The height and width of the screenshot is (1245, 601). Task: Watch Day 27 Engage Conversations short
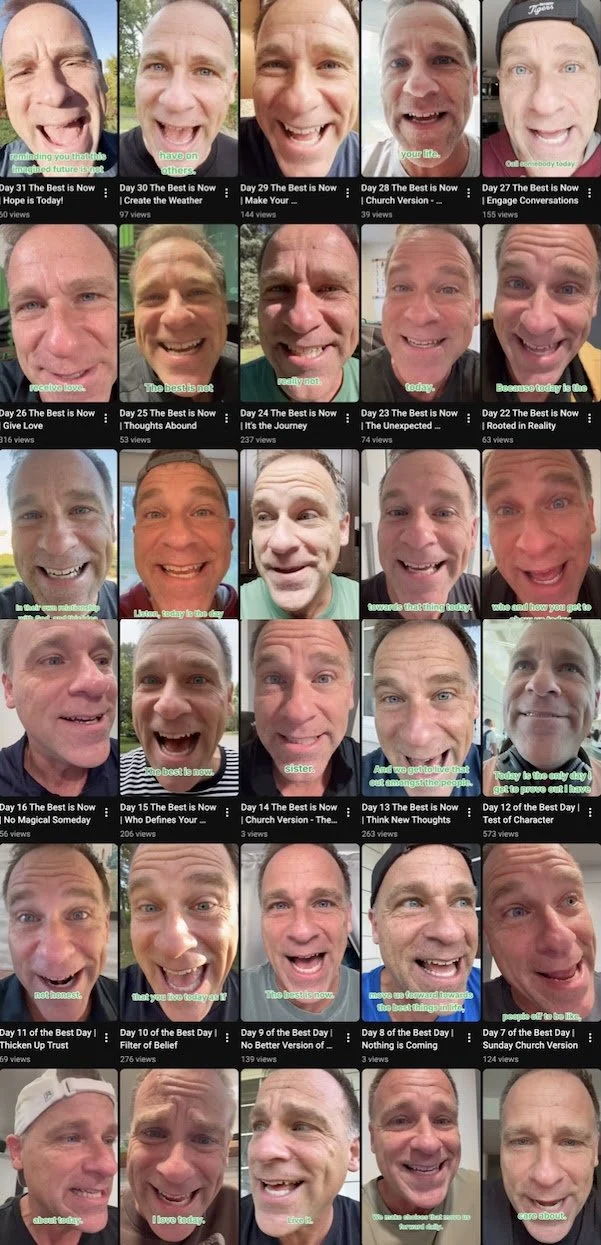click(541, 88)
